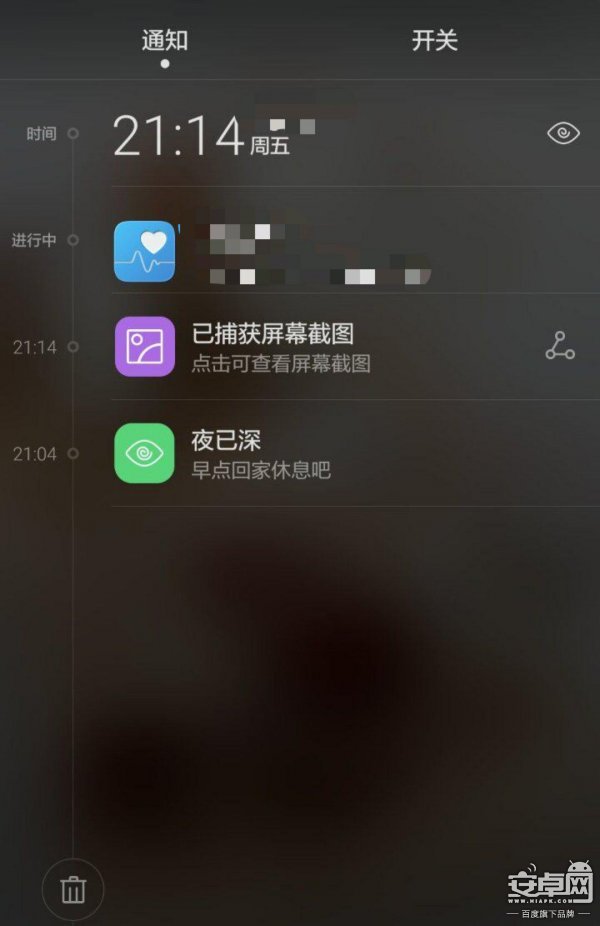The image size is (600, 926).
Task: Select the 通知 tab
Action: (165, 41)
